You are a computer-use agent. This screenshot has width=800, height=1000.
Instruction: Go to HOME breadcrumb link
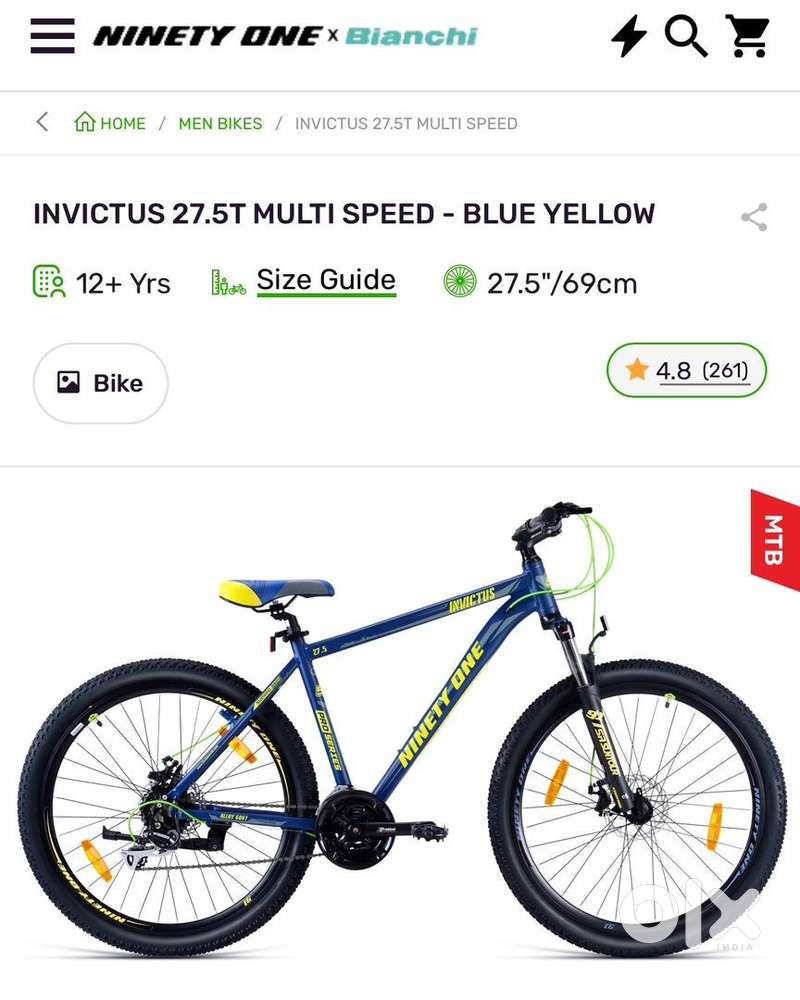tap(111, 124)
